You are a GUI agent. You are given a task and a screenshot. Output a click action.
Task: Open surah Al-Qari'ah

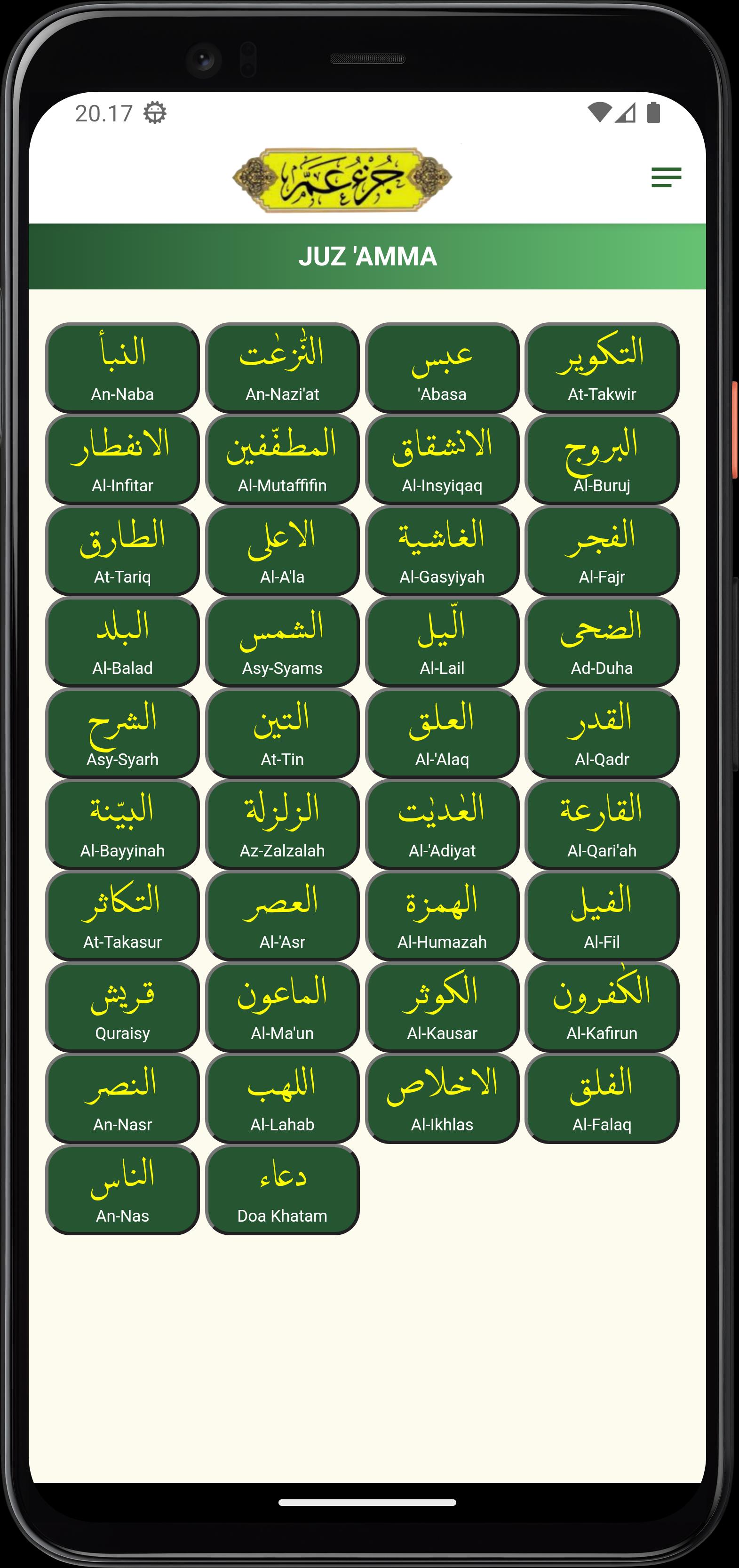tap(602, 824)
